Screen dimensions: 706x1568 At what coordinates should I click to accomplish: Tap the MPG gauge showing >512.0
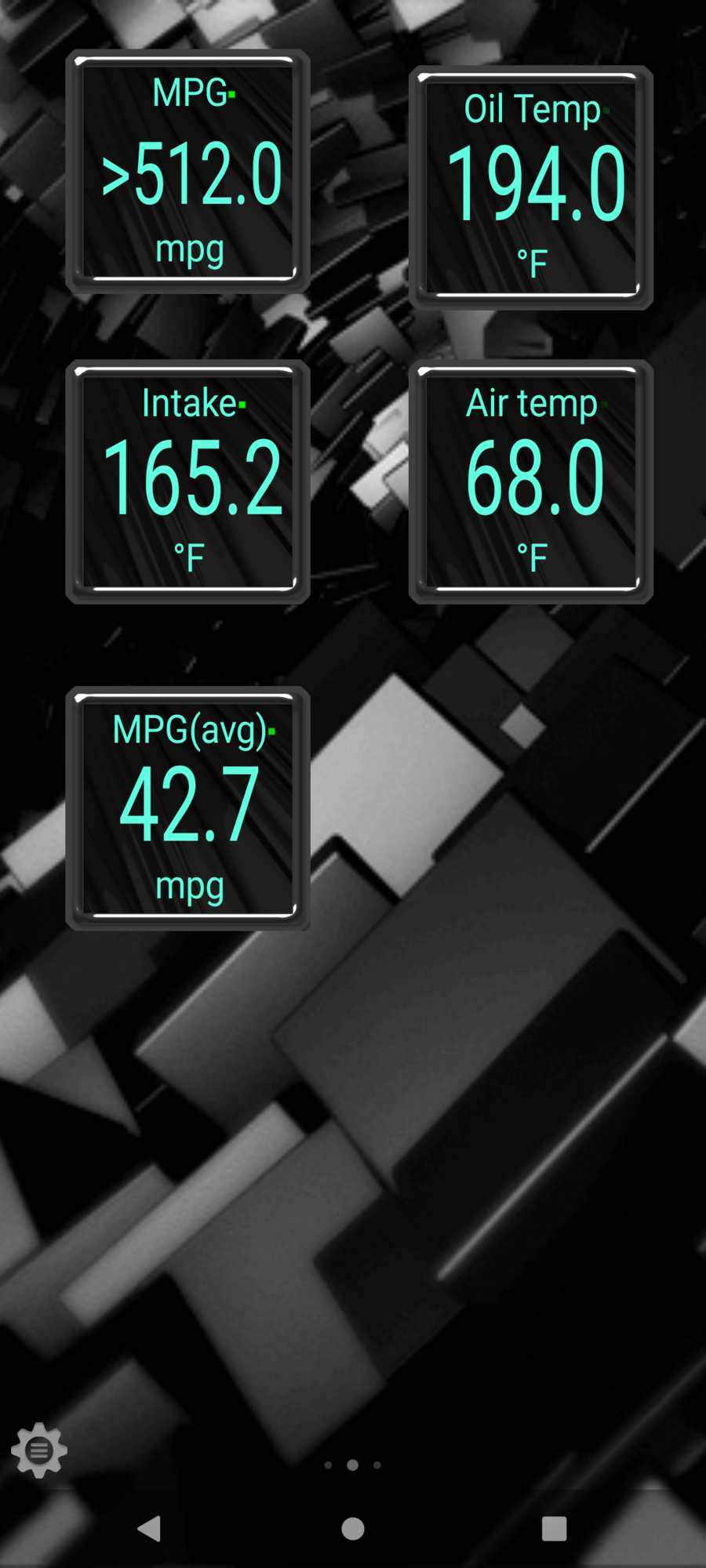188,172
